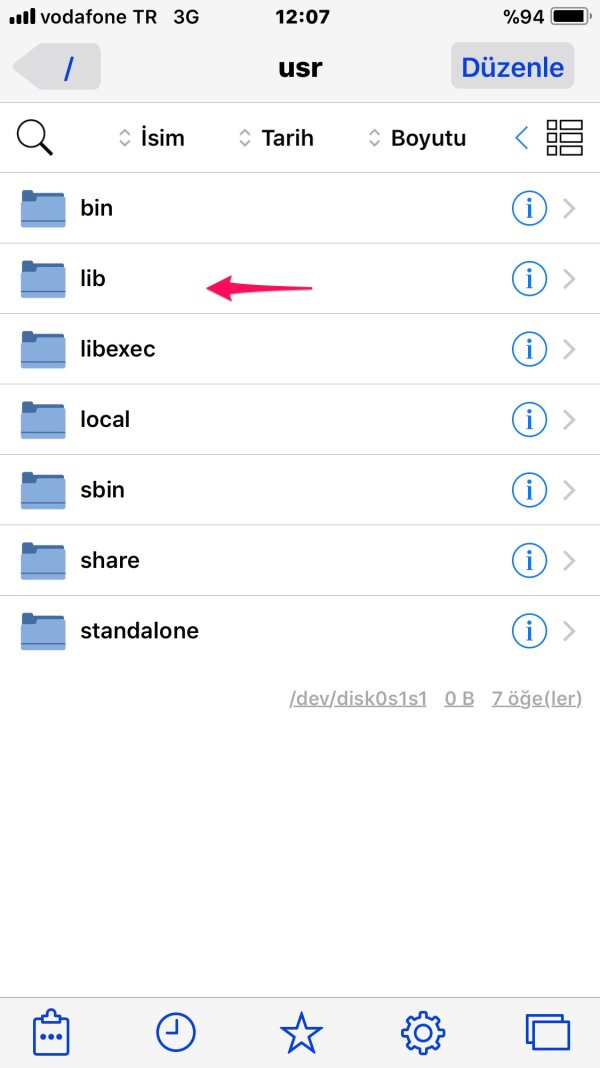Screen dimensions: 600x1068
Task: Sort files by İsim
Action: (x=151, y=138)
